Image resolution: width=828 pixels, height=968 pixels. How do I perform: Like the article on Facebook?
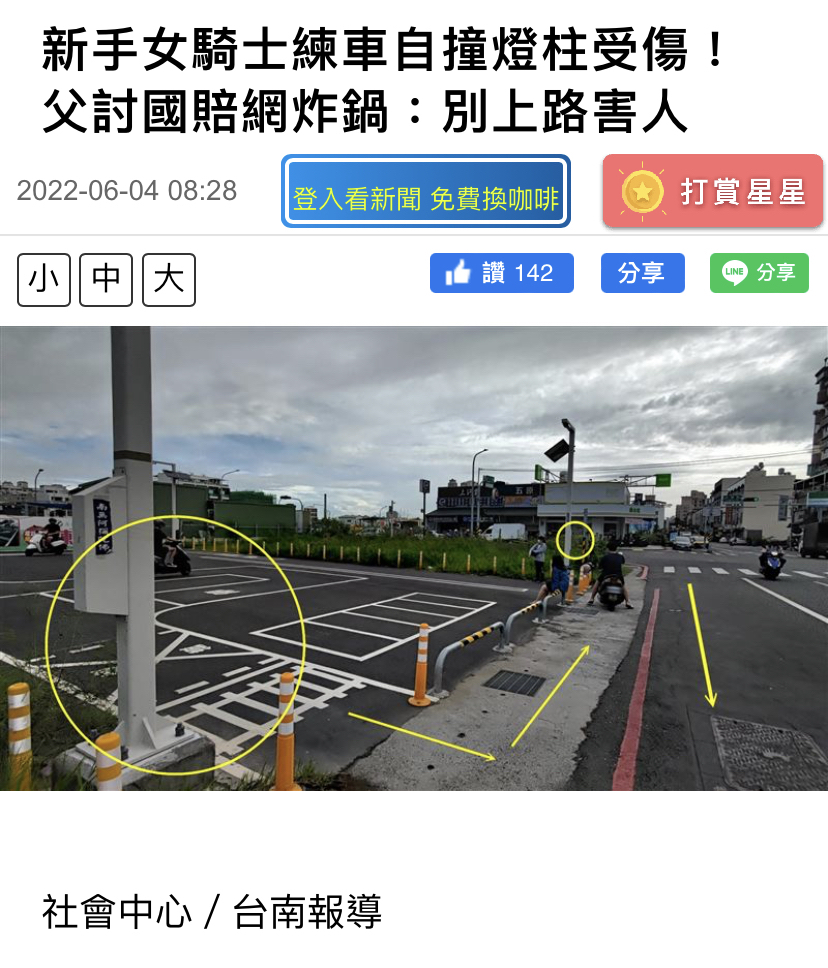pos(501,273)
